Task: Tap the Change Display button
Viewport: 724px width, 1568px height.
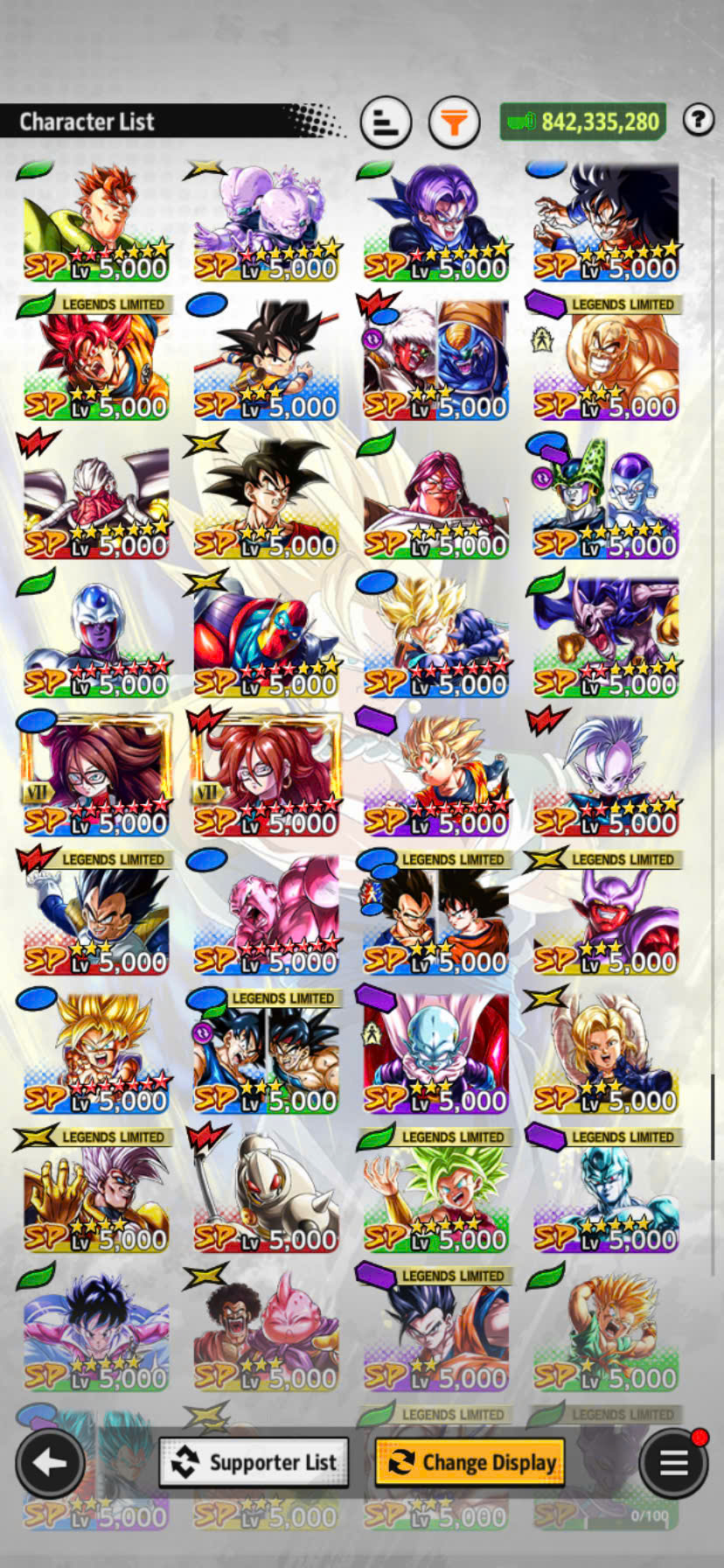Action: click(x=470, y=1462)
